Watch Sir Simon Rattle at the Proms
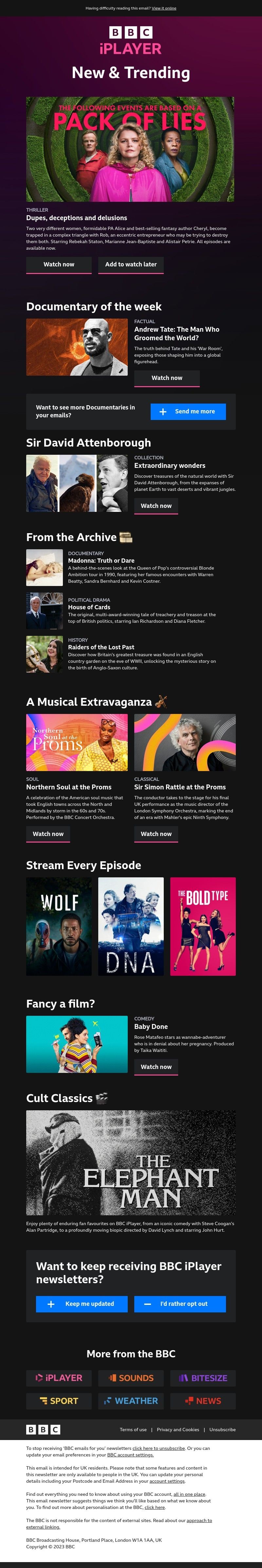This screenshot has height=1568, width=262. tap(156, 834)
